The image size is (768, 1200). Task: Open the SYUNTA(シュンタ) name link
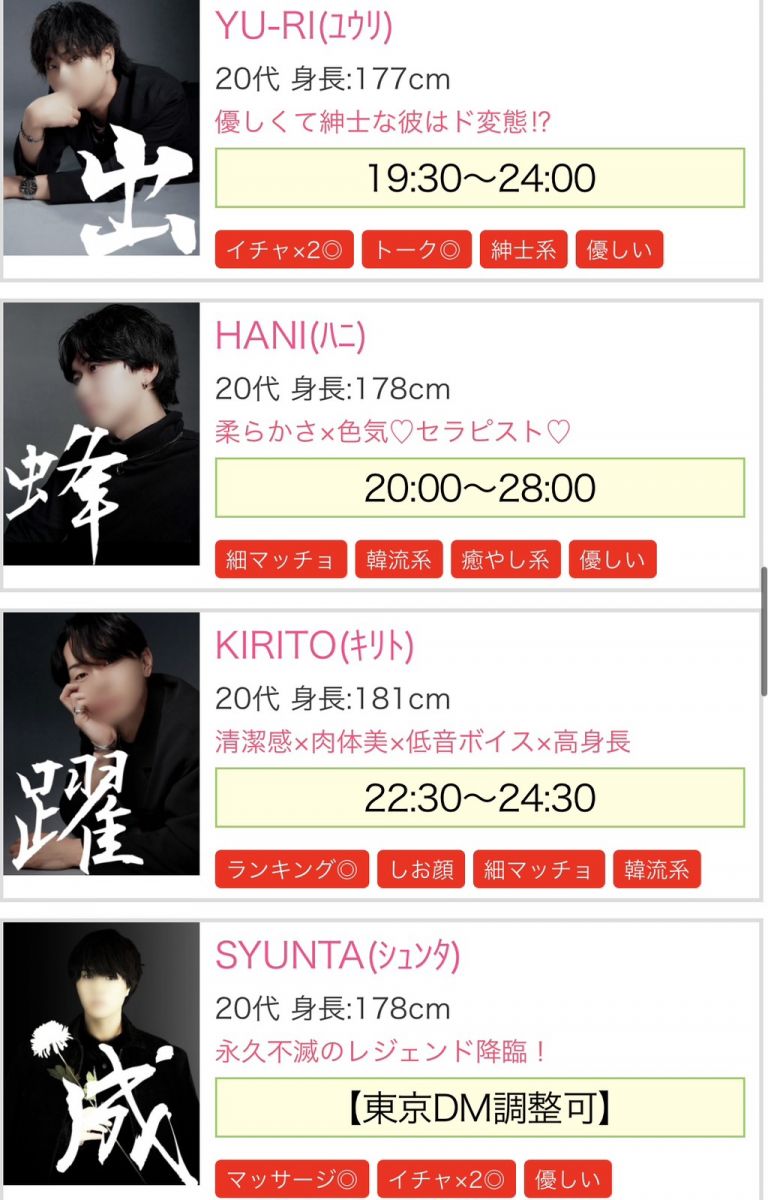click(337, 957)
